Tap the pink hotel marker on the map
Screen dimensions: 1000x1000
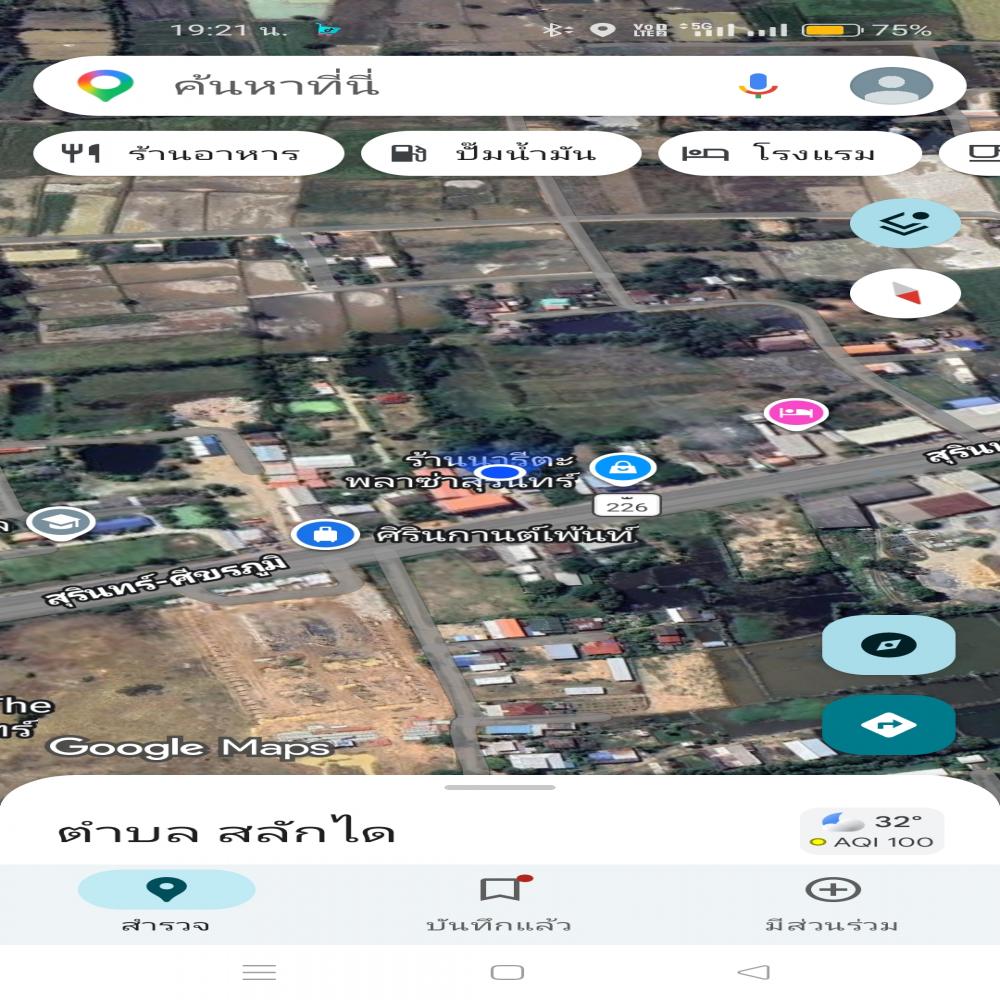[x=796, y=411]
